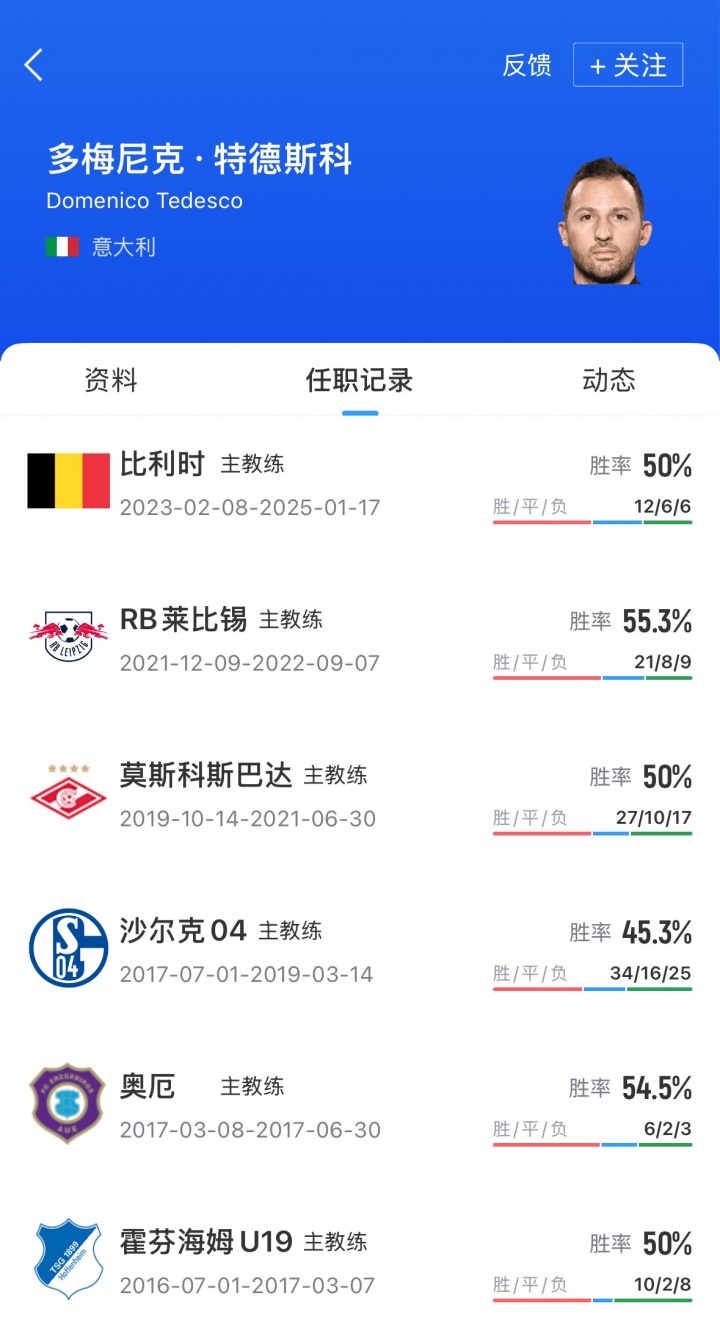The height and width of the screenshot is (1334, 720).
Task: View the 奥厄 coaching record
Action: (x=360, y=1107)
